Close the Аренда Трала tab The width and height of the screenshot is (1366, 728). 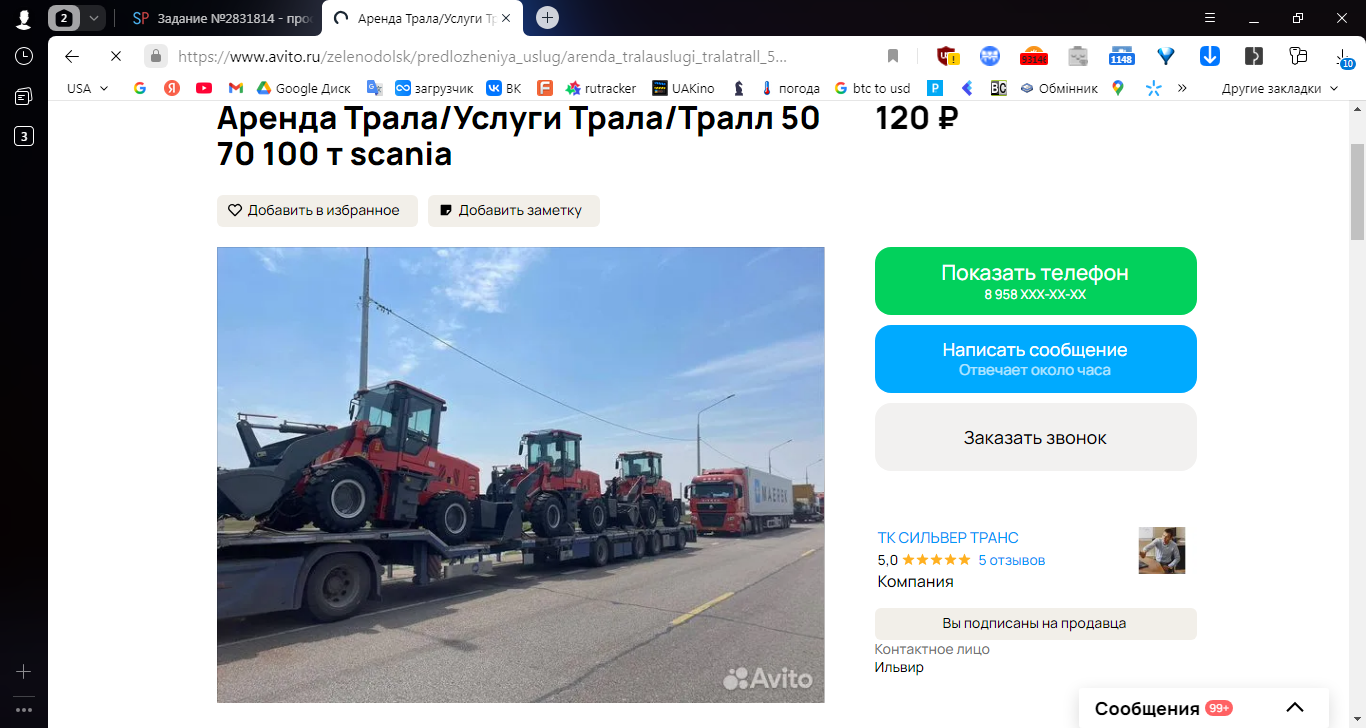(x=506, y=18)
